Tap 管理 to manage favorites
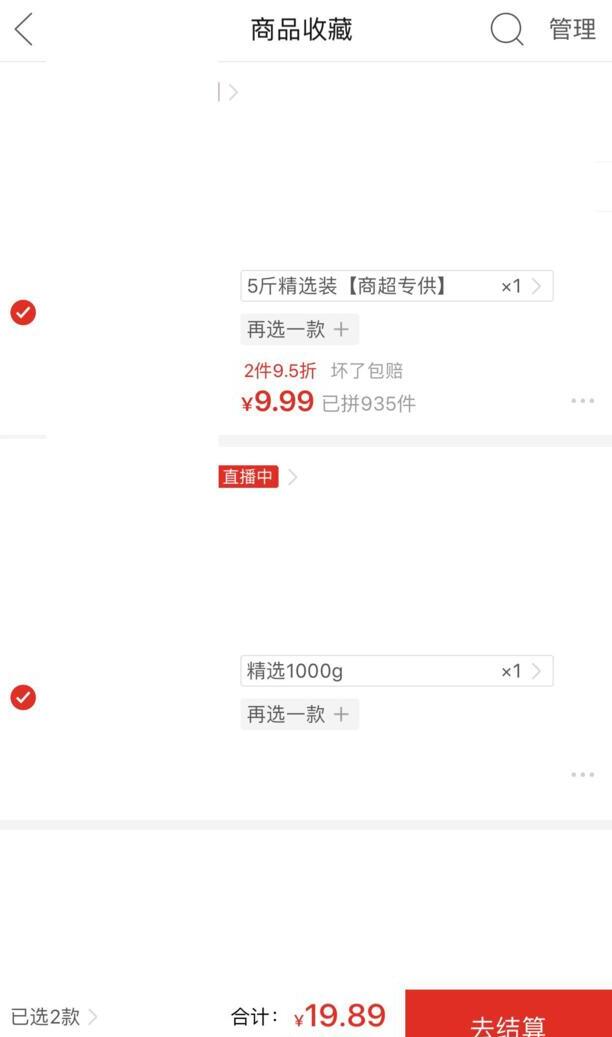 [572, 30]
